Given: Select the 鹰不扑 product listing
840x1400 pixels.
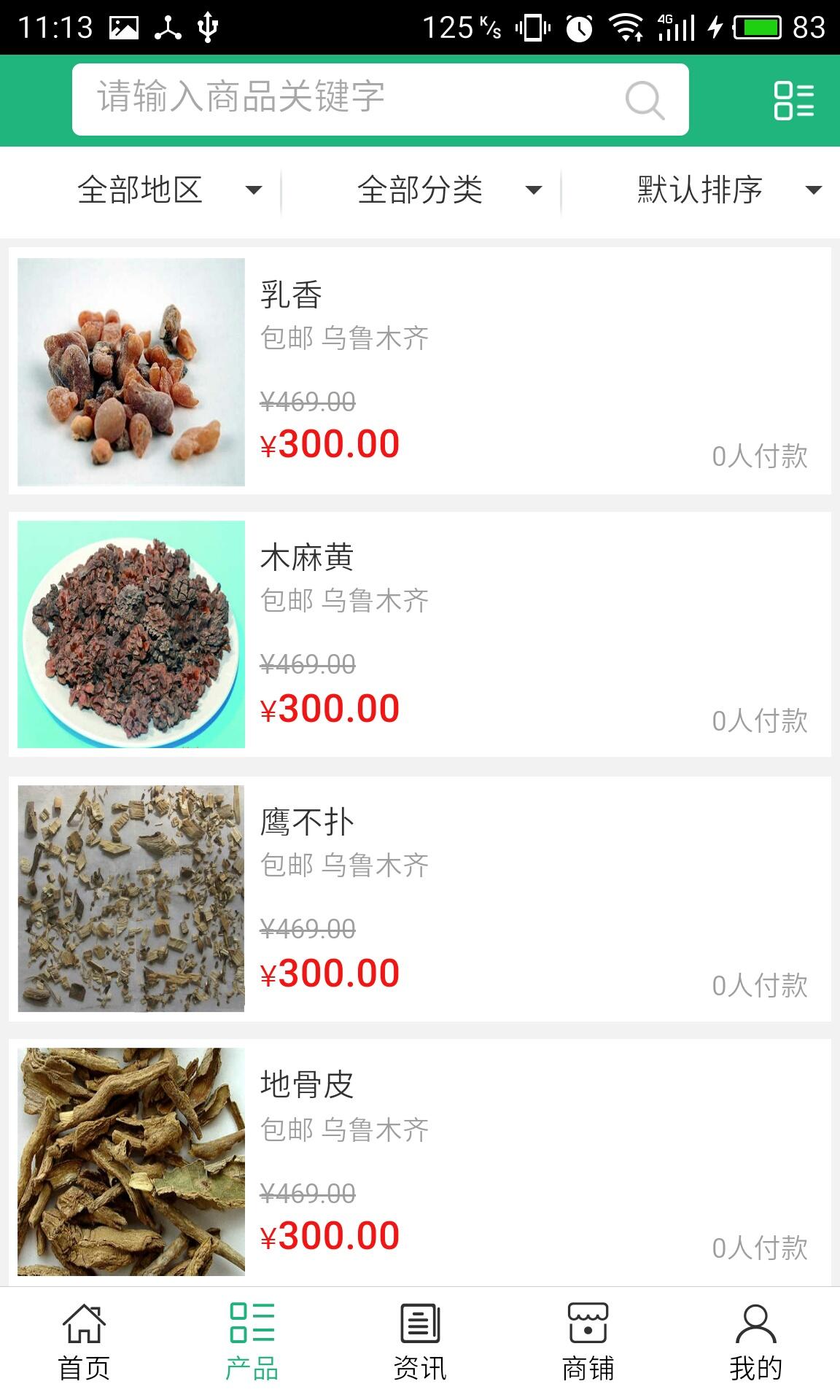Looking at the screenshot, I should pyautogui.click(x=420, y=898).
